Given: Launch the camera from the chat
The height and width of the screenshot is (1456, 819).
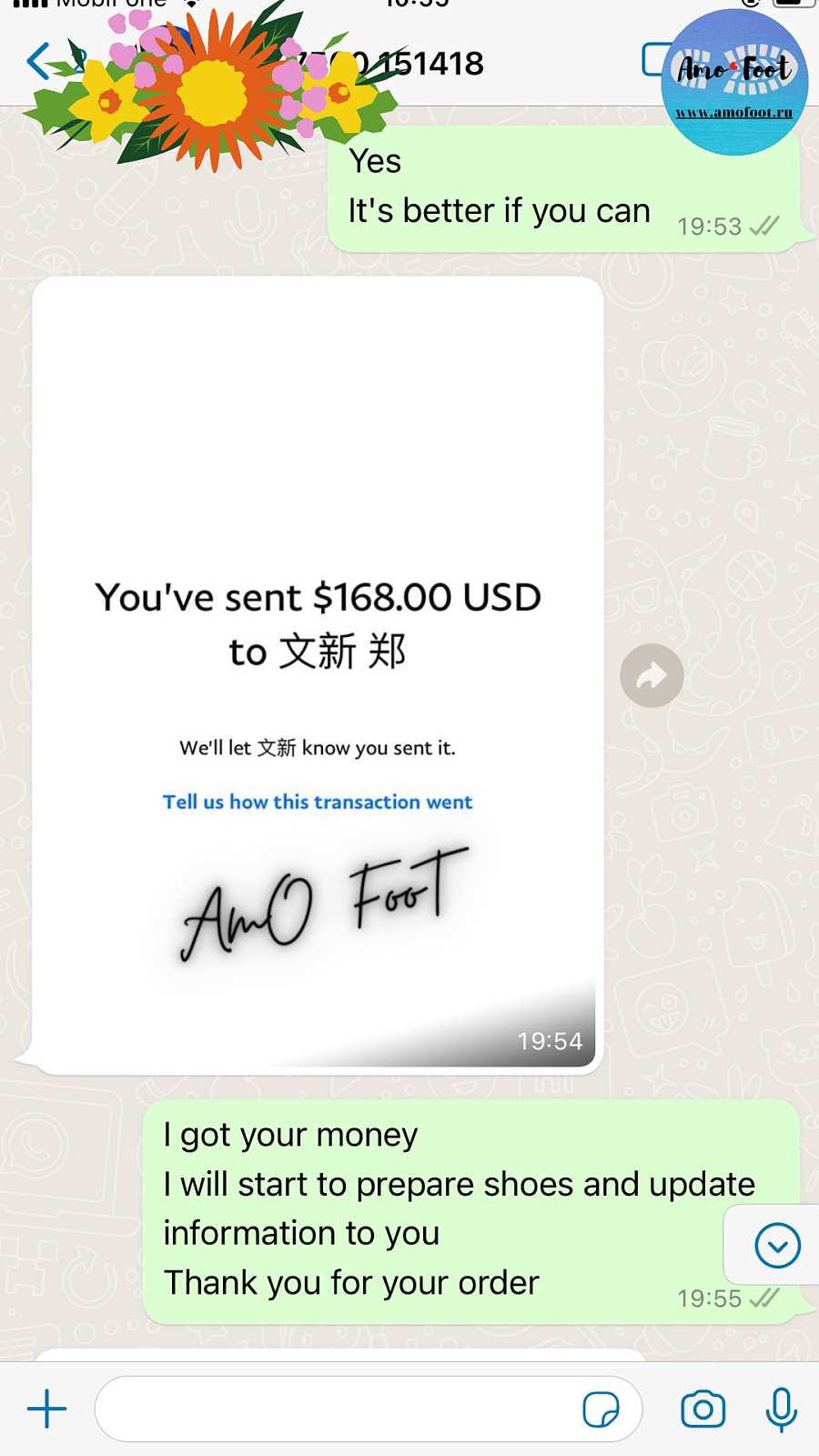Looking at the screenshot, I should click(703, 1410).
